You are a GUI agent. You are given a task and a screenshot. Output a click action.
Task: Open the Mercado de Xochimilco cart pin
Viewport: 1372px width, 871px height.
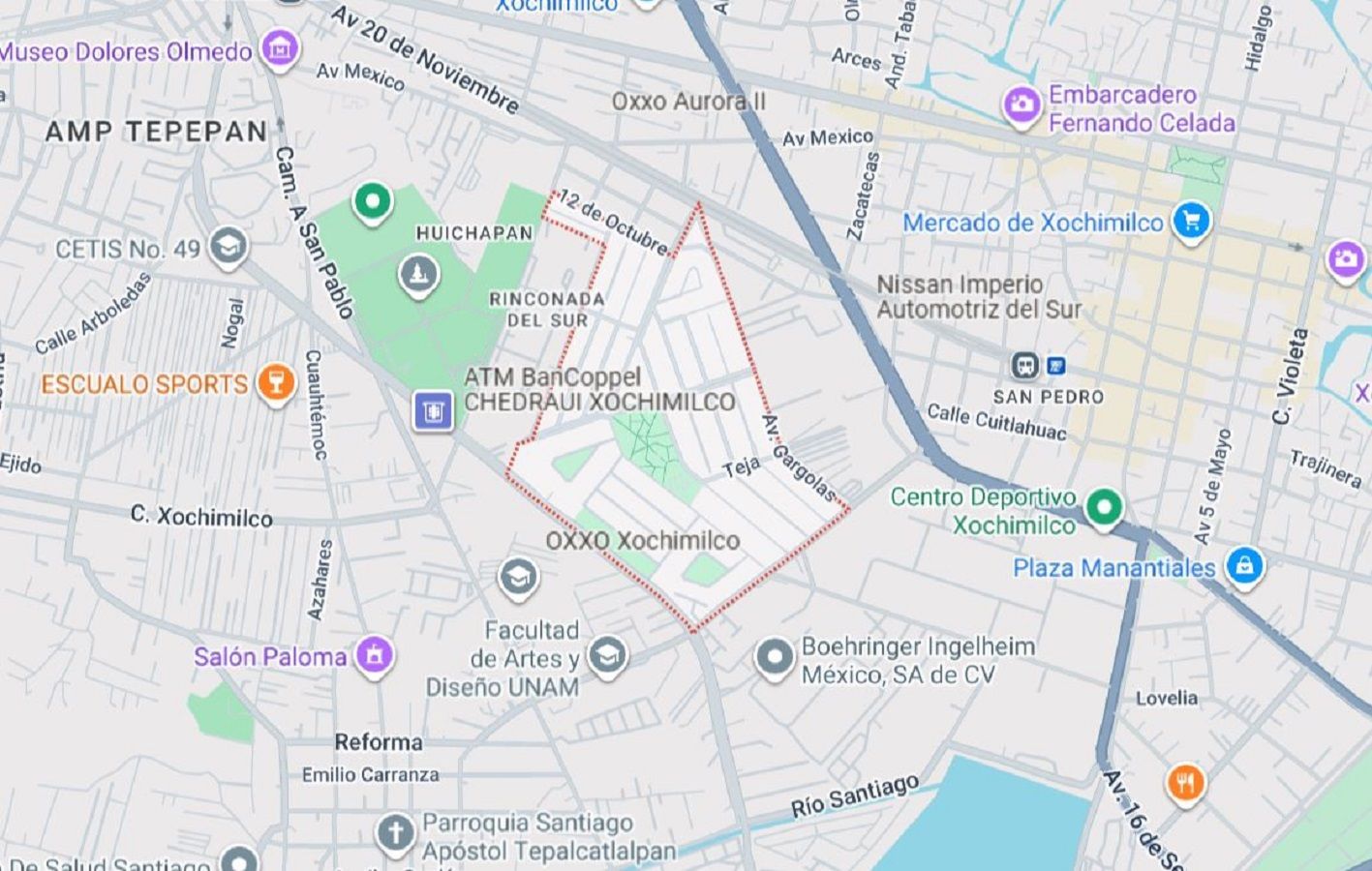(1191, 222)
